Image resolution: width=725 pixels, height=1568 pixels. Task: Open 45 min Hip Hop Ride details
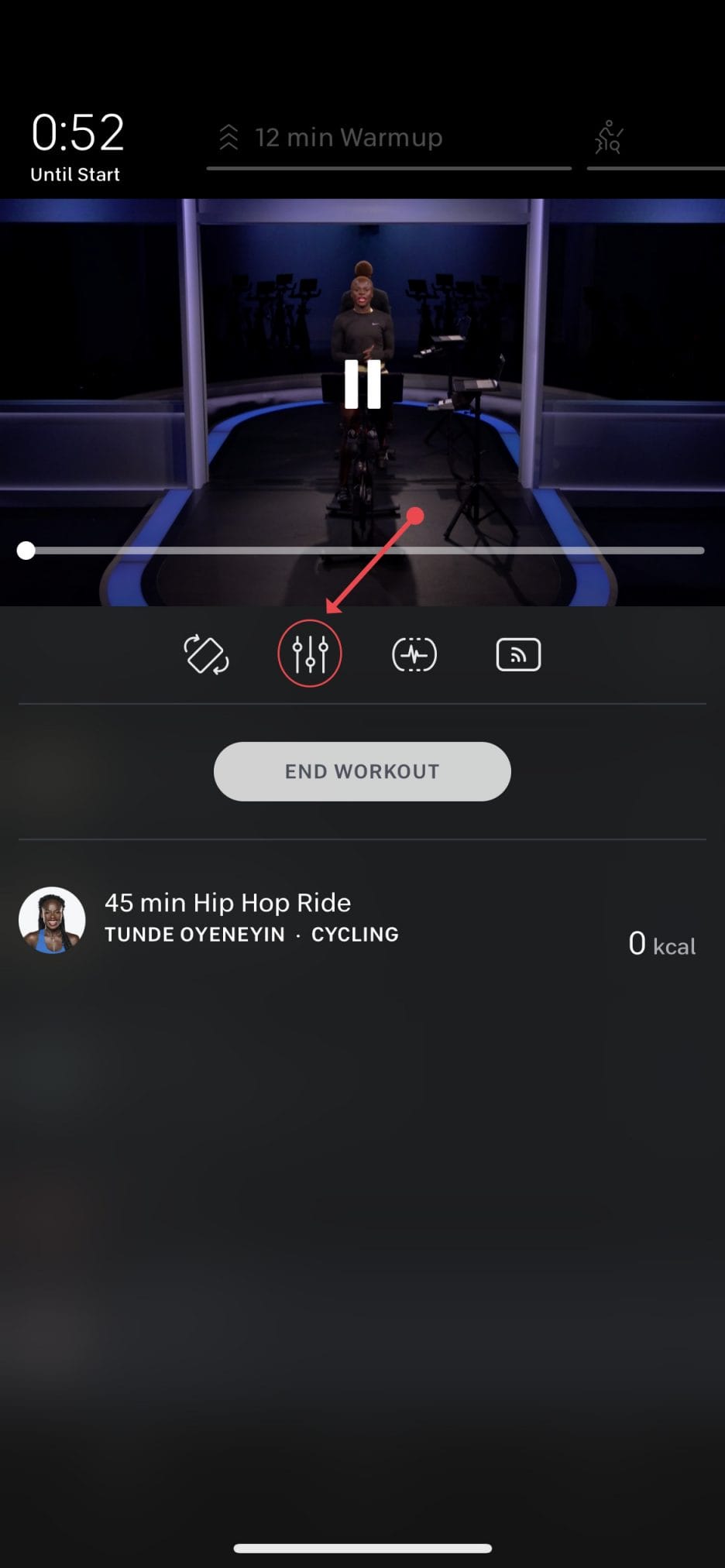(x=227, y=903)
